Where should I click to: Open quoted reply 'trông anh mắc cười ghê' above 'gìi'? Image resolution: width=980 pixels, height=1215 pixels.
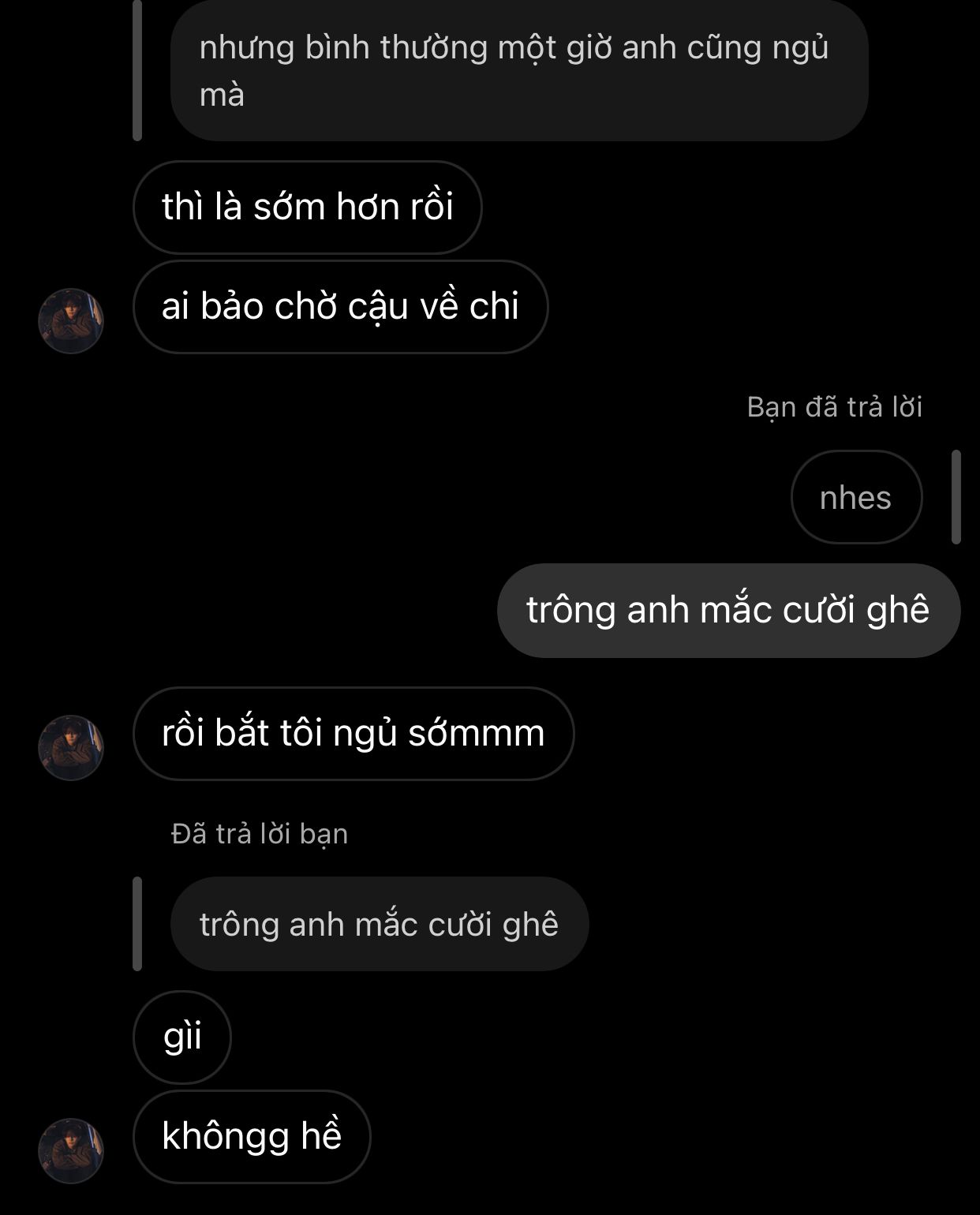379,924
